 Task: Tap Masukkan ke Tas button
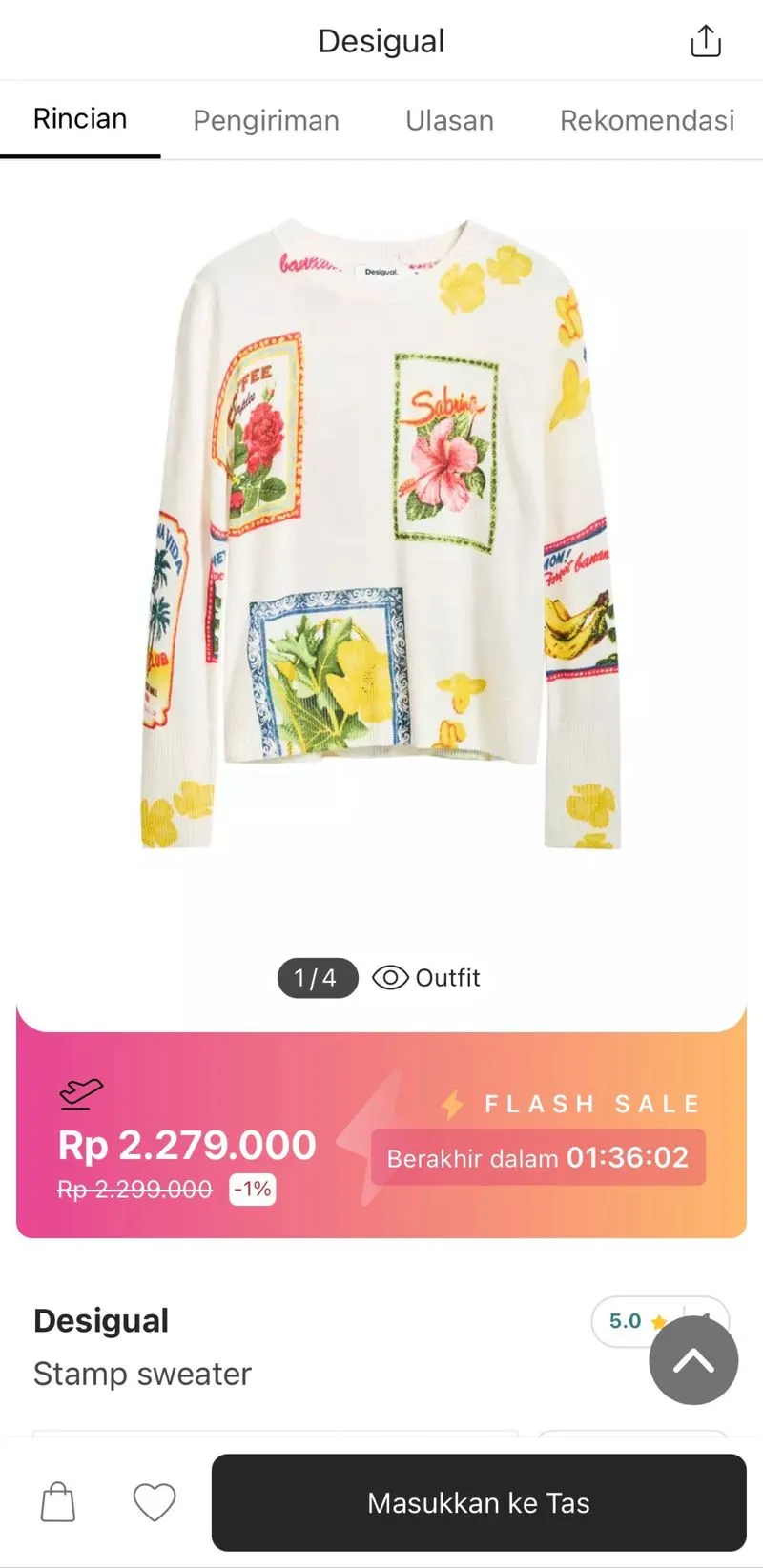pyautogui.click(x=479, y=1502)
